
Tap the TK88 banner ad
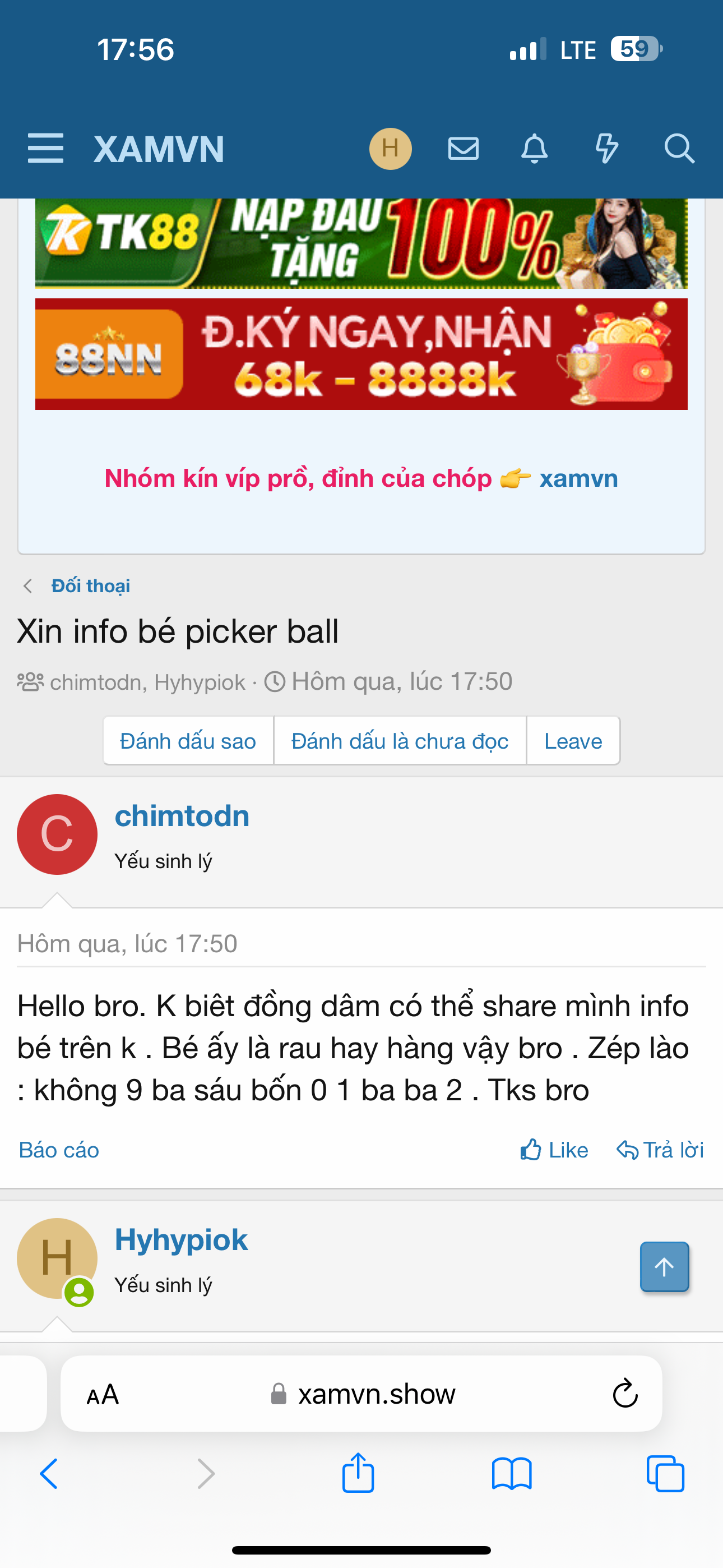(361, 243)
